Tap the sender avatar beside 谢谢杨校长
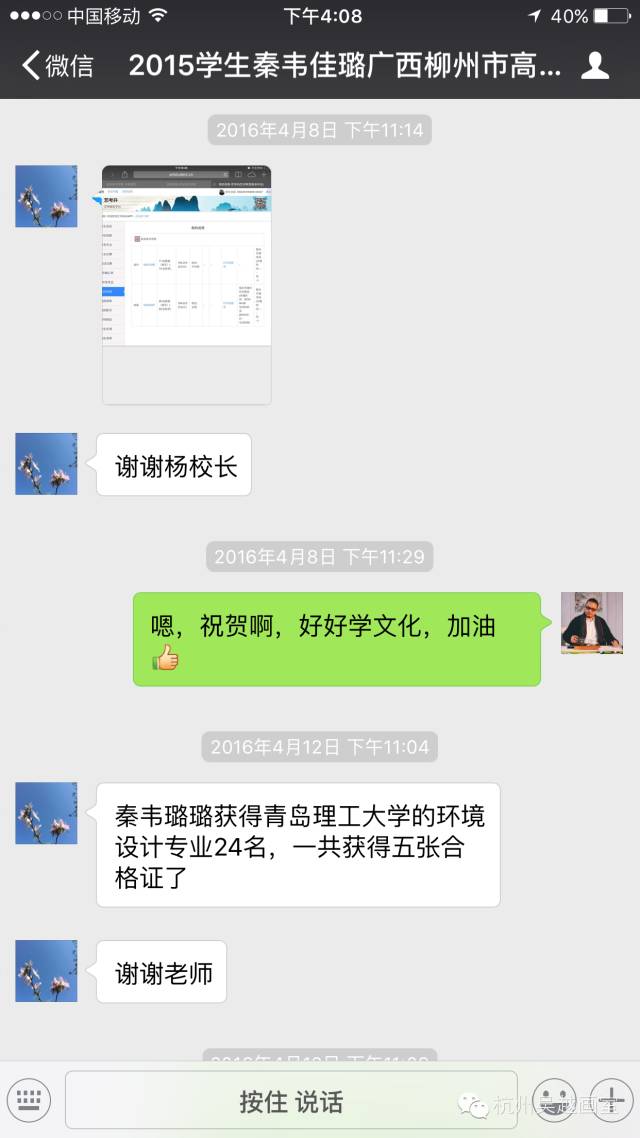 coord(46,464)
